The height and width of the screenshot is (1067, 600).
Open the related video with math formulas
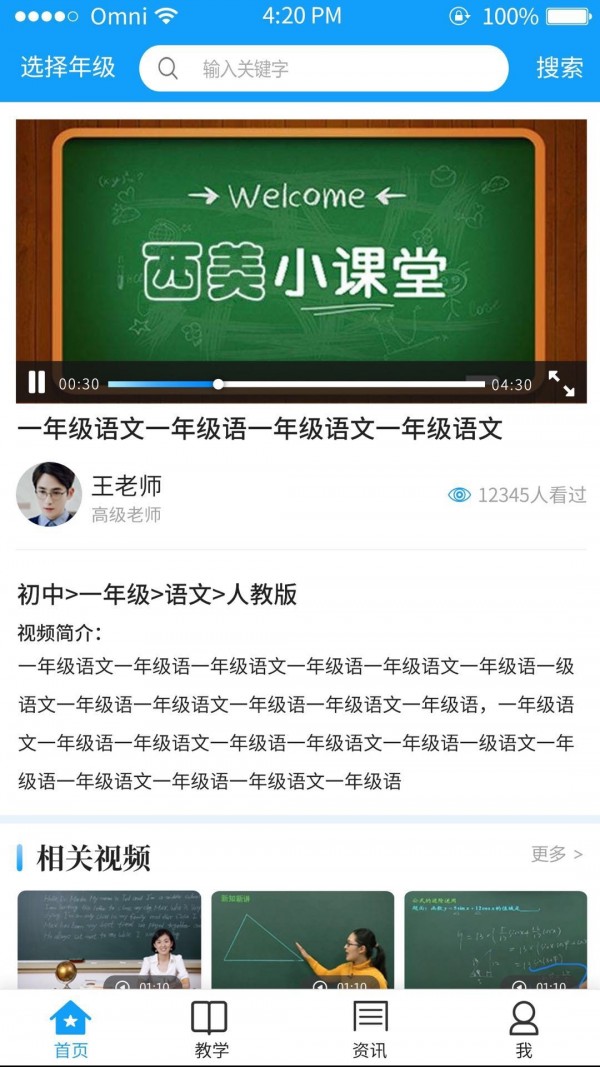coord(495,938)
